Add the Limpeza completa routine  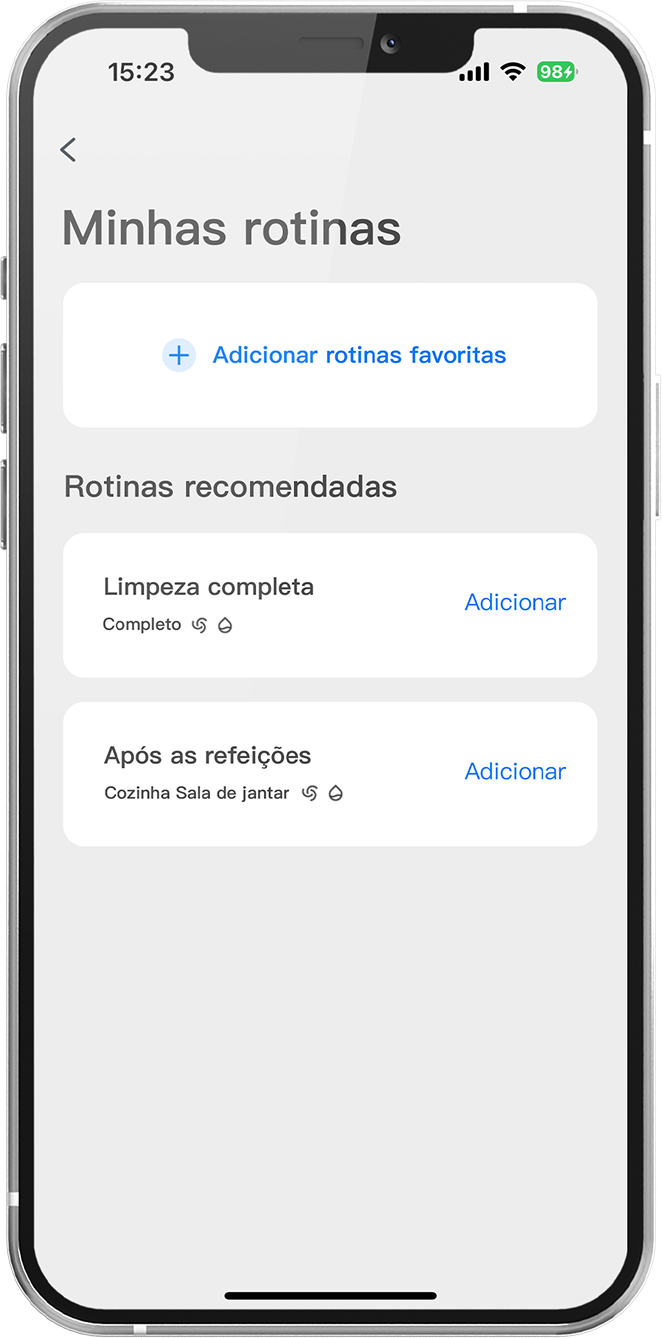[x=515, y=602]
